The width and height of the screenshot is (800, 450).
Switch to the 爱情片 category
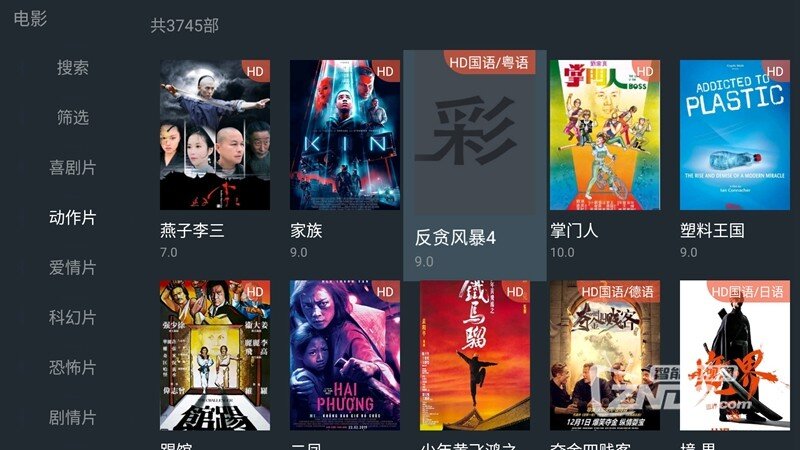point(73,268)
